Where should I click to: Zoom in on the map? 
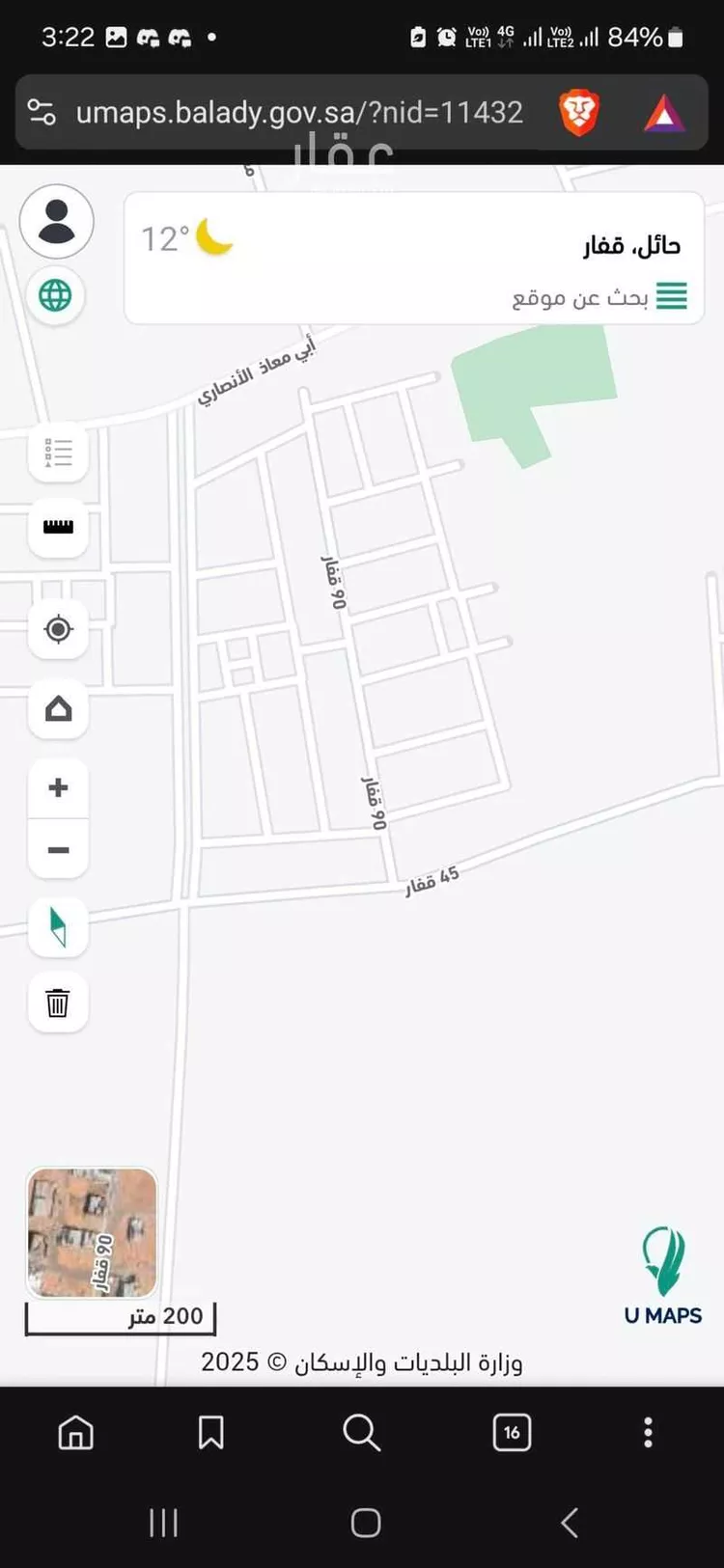(x=58, y=787)
